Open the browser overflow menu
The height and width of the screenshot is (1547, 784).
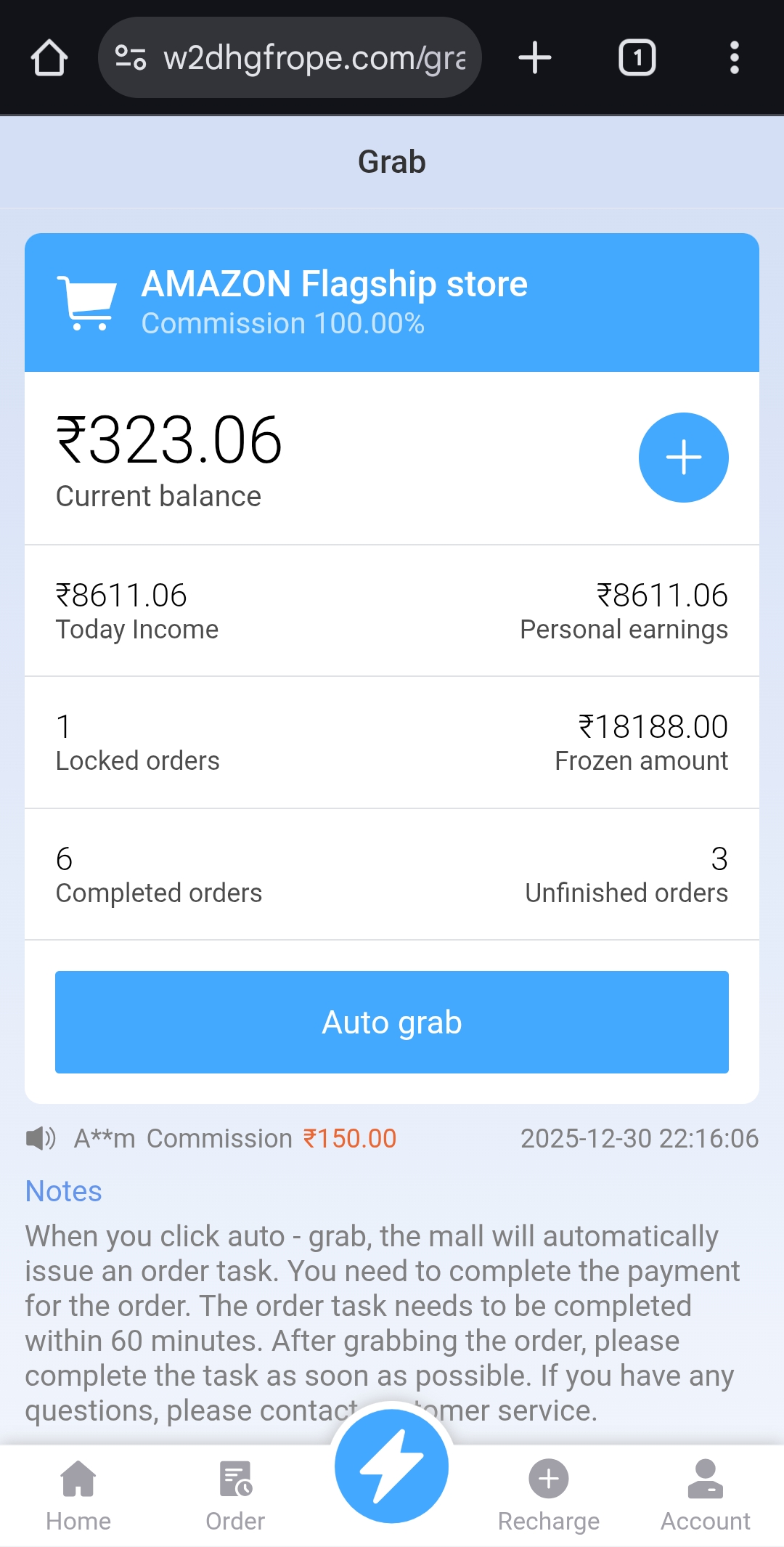pyautogui.click(x=735, y=57)
